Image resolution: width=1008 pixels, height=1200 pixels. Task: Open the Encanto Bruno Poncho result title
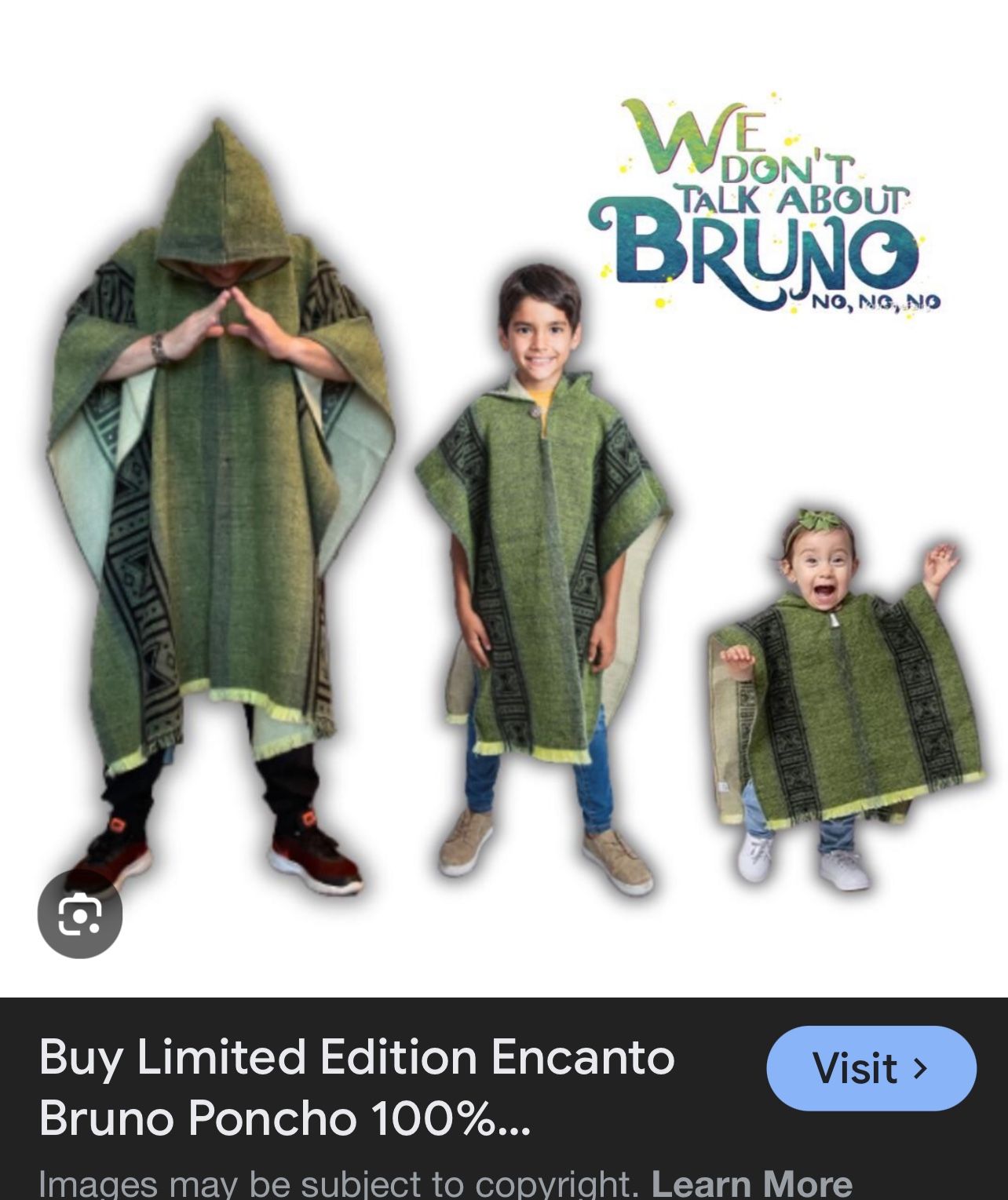[356, 1086]
